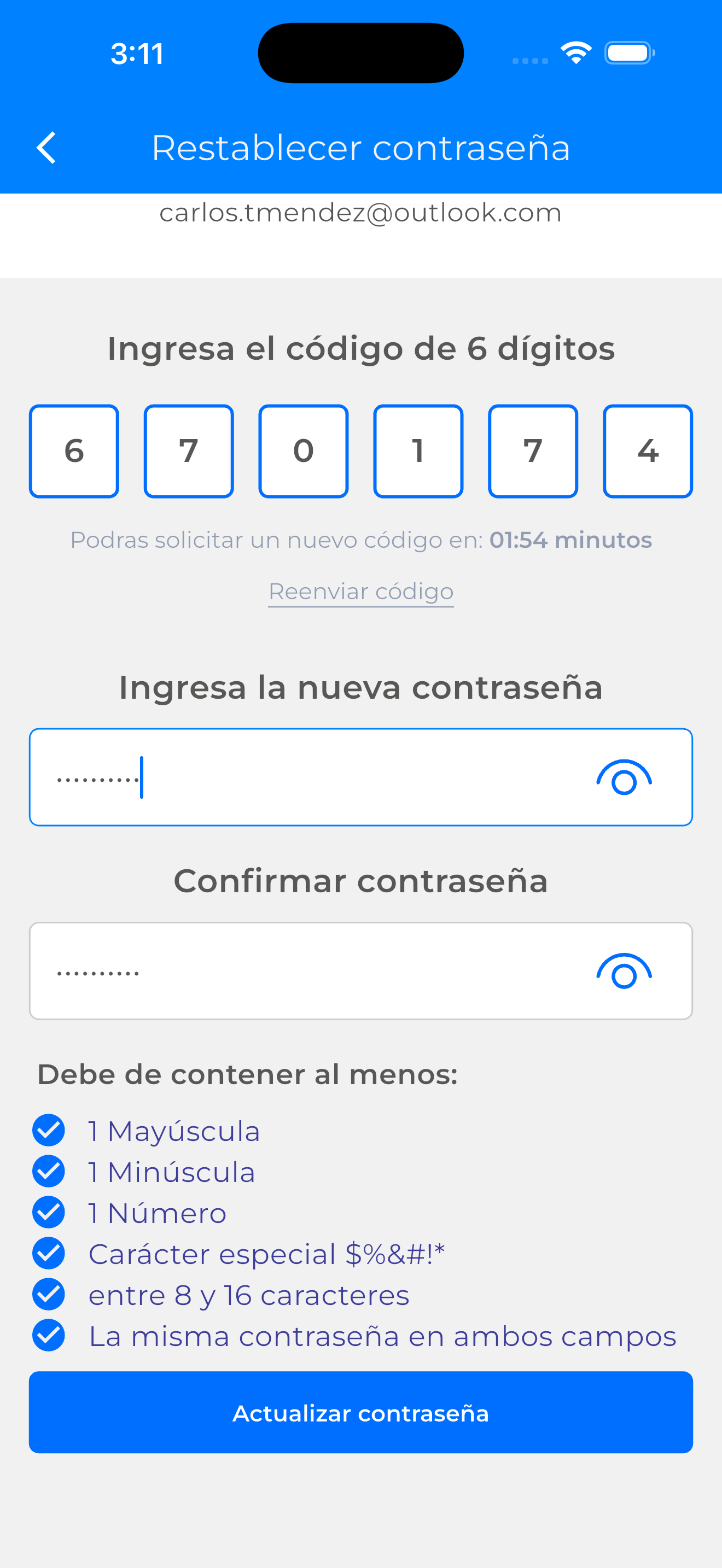The image size is (722, 1568).
Task: Focus the Confirmar contraseña field
Action: click(304, 971)
